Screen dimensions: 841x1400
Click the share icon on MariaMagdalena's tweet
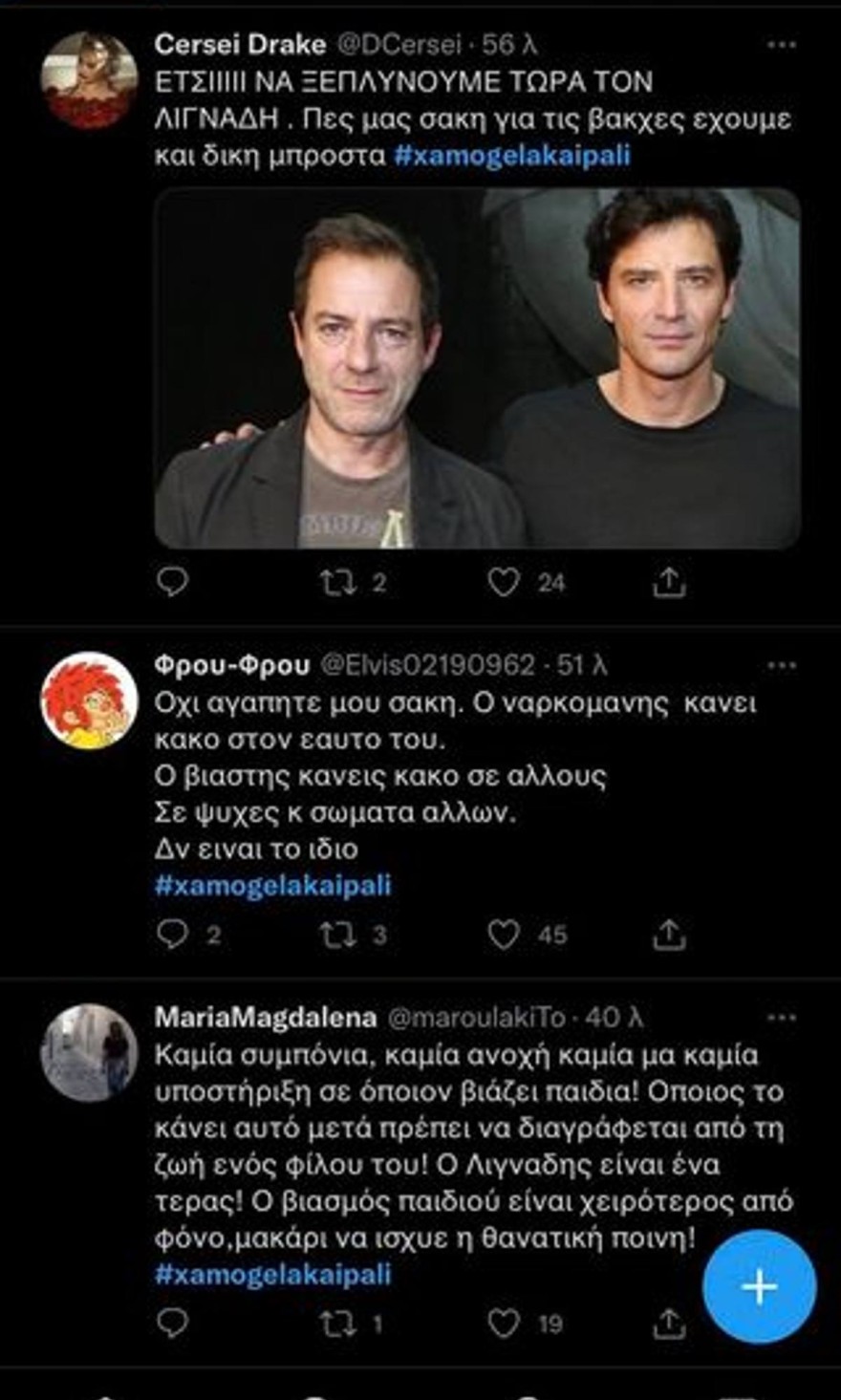[x=669, y=1324]
